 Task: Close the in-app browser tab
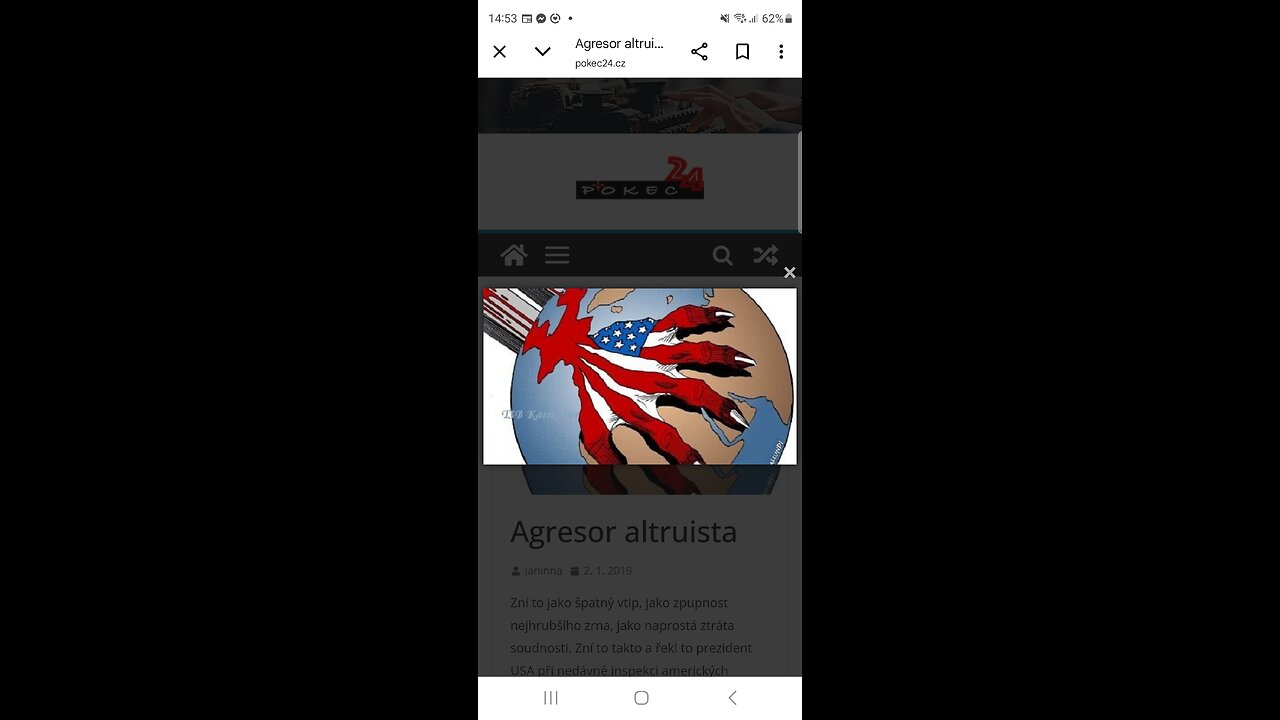tap(499, 52)
